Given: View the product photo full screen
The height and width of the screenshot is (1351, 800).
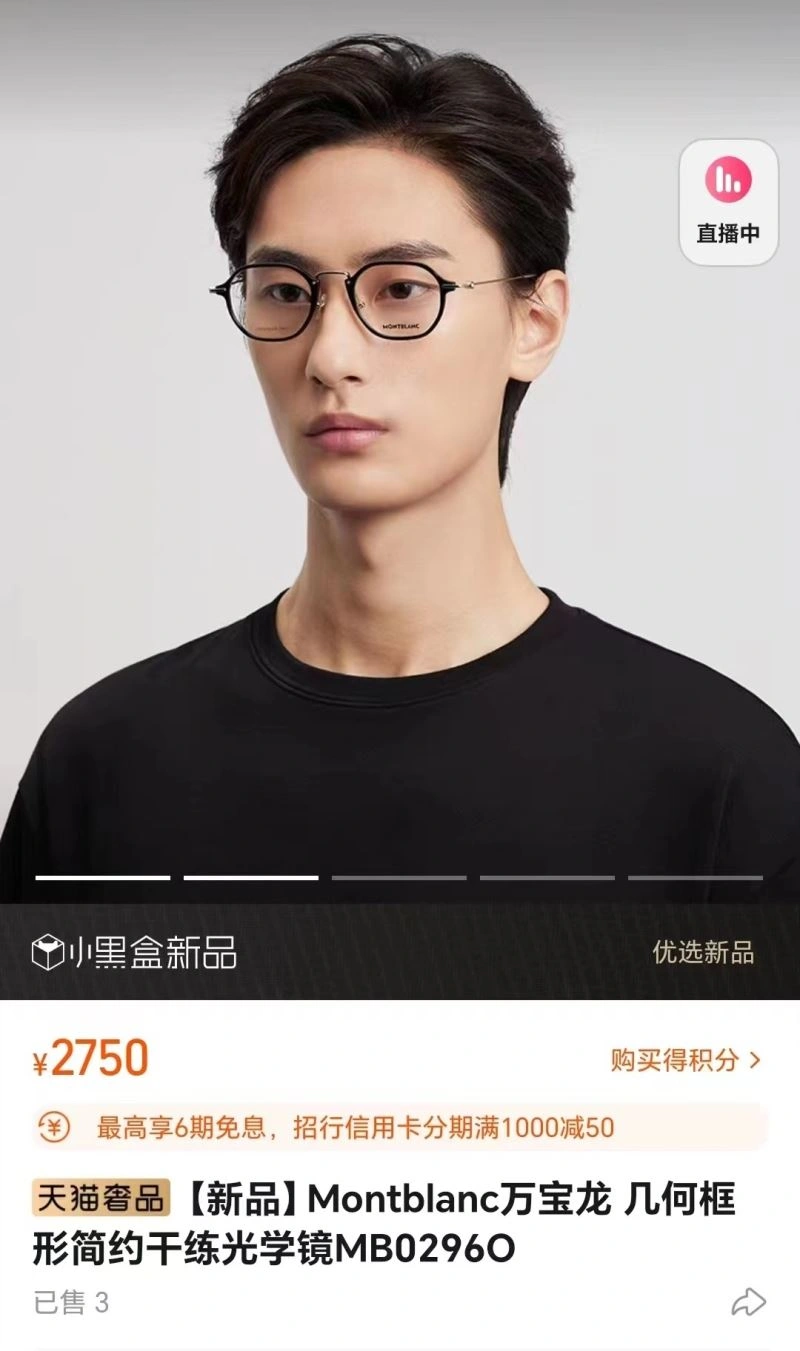Looking at the screenshot, I should [x=400, y=500].
